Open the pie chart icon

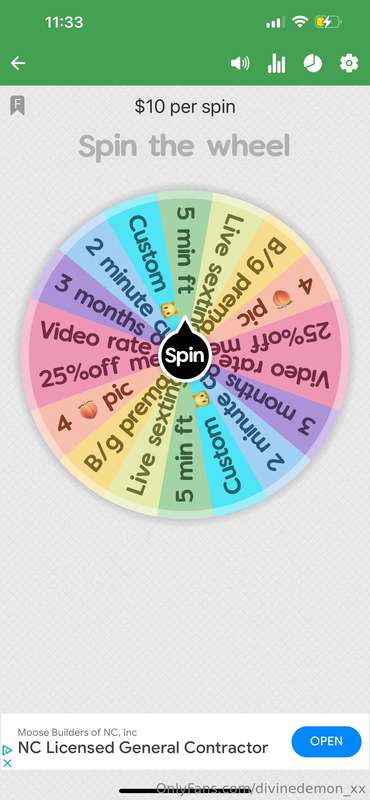coord(313,63)
